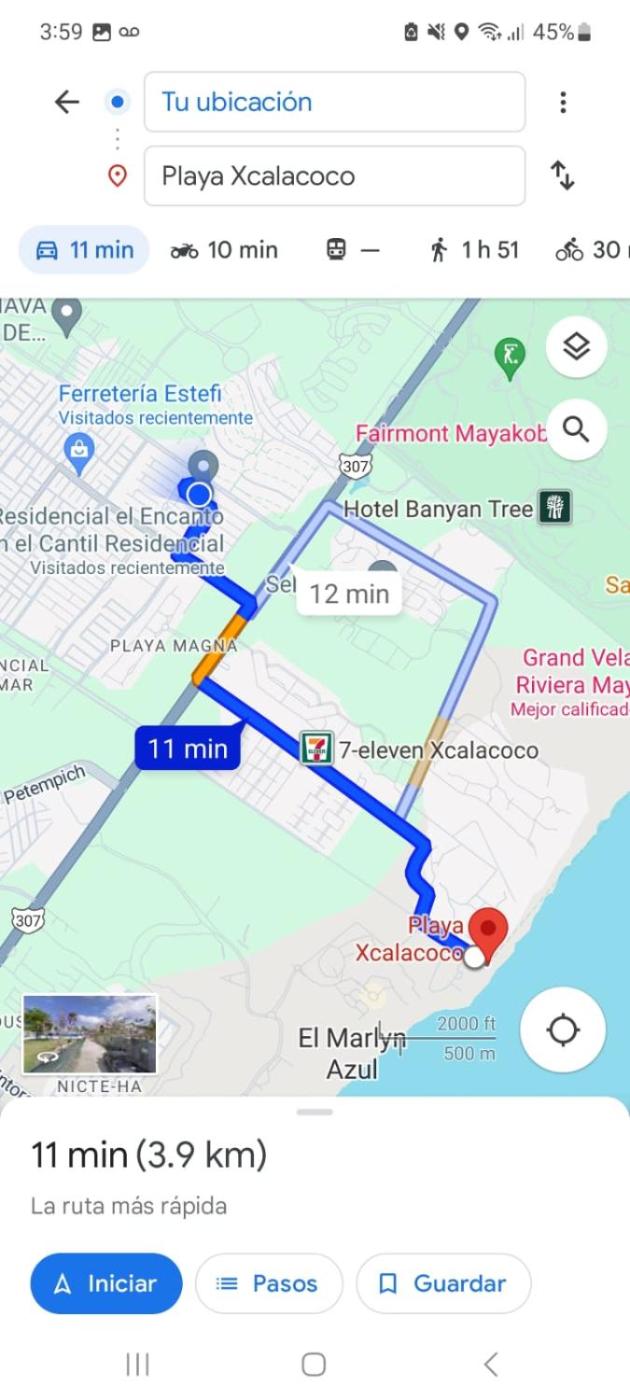Open the overflow menu next to Tu ubicación
Viewport: 630px width, 1400px height.
coord(563,102)
